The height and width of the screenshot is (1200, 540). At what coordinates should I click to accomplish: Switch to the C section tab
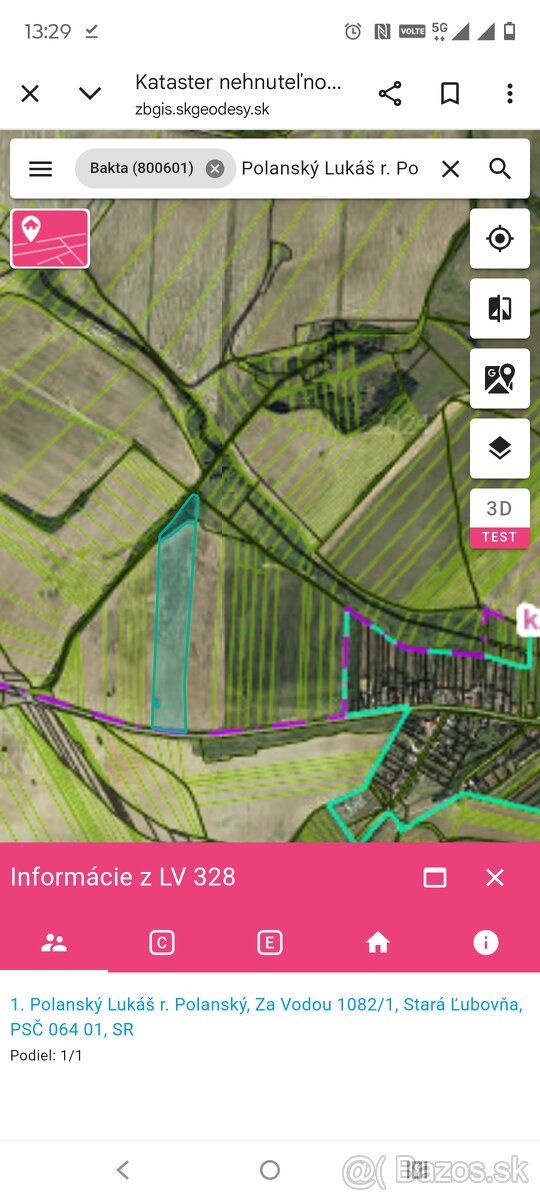click(x=162, y=942)
